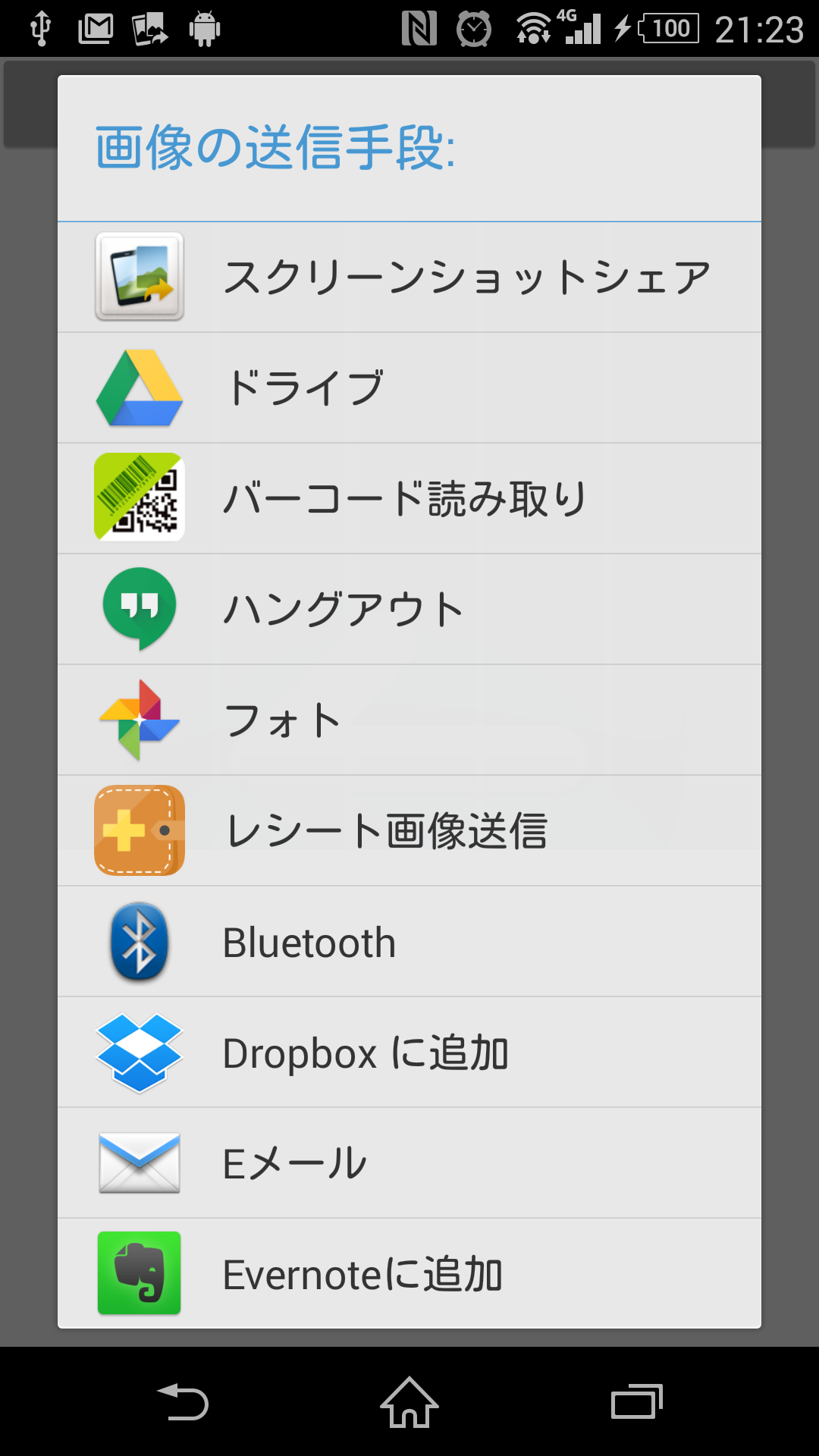Choose スクリーンショットシェア to send image

409,277
